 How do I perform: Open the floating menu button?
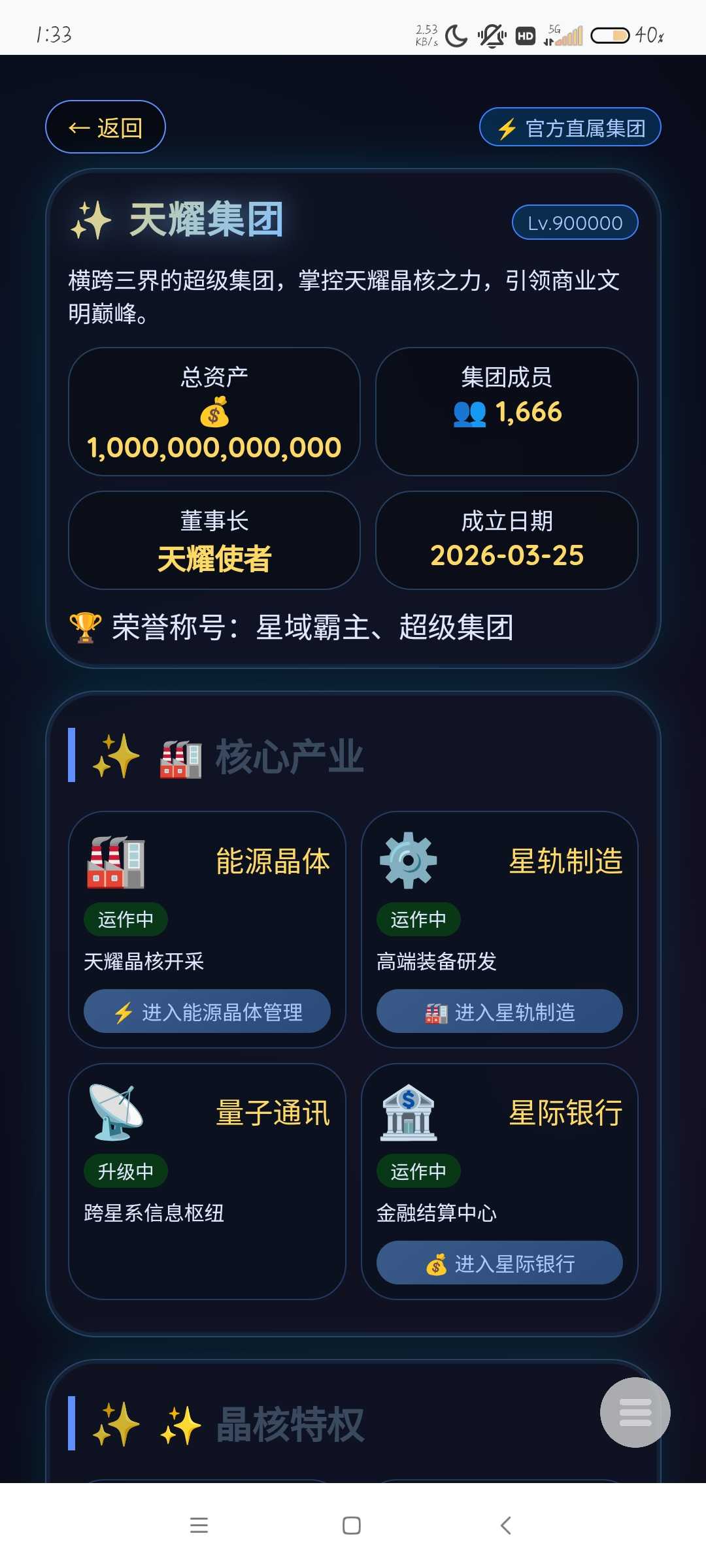click(x=635, y=1412)
